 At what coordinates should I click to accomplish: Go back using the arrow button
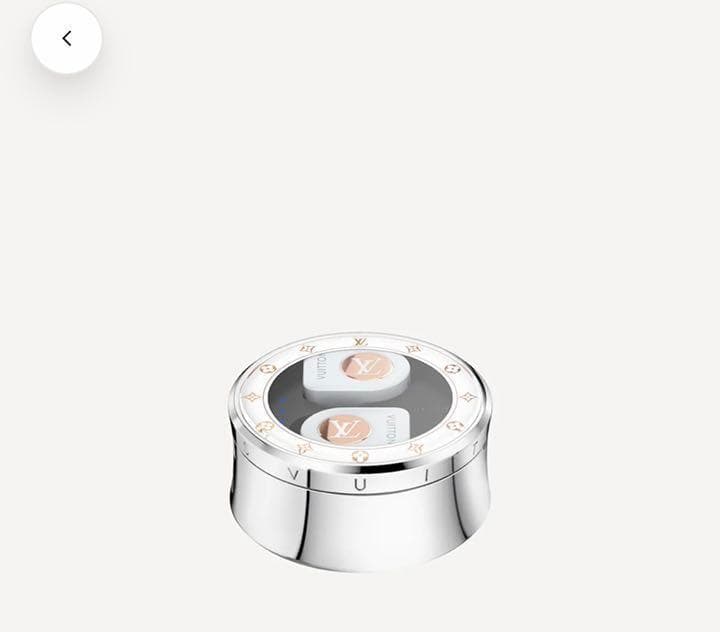(66, 39)
